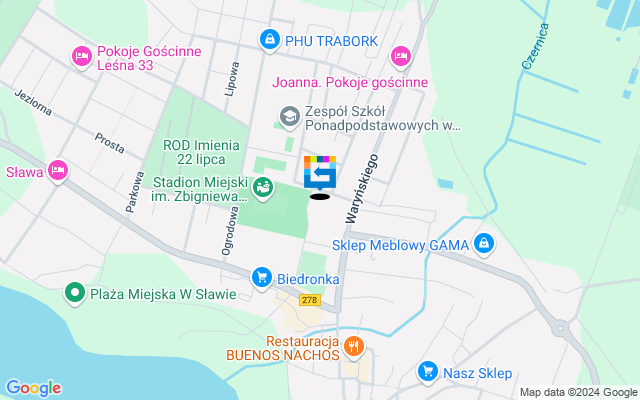This screenshot has height=400, width=640.
Task: Open the Plaża Miejska W Sławie marker
Action: click(74, 293)
